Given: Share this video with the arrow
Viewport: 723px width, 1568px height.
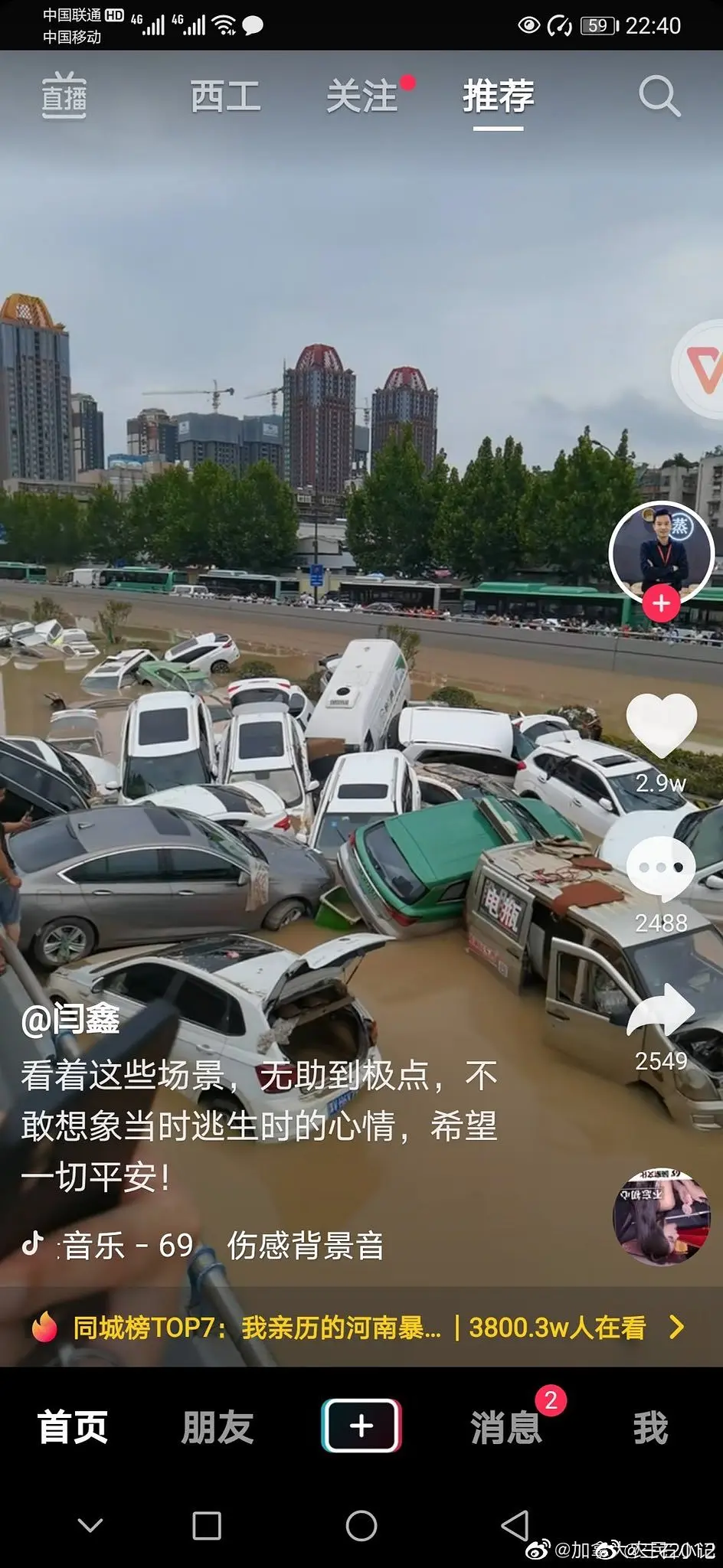Looking at the screenshot, I should coord(661,1012).
